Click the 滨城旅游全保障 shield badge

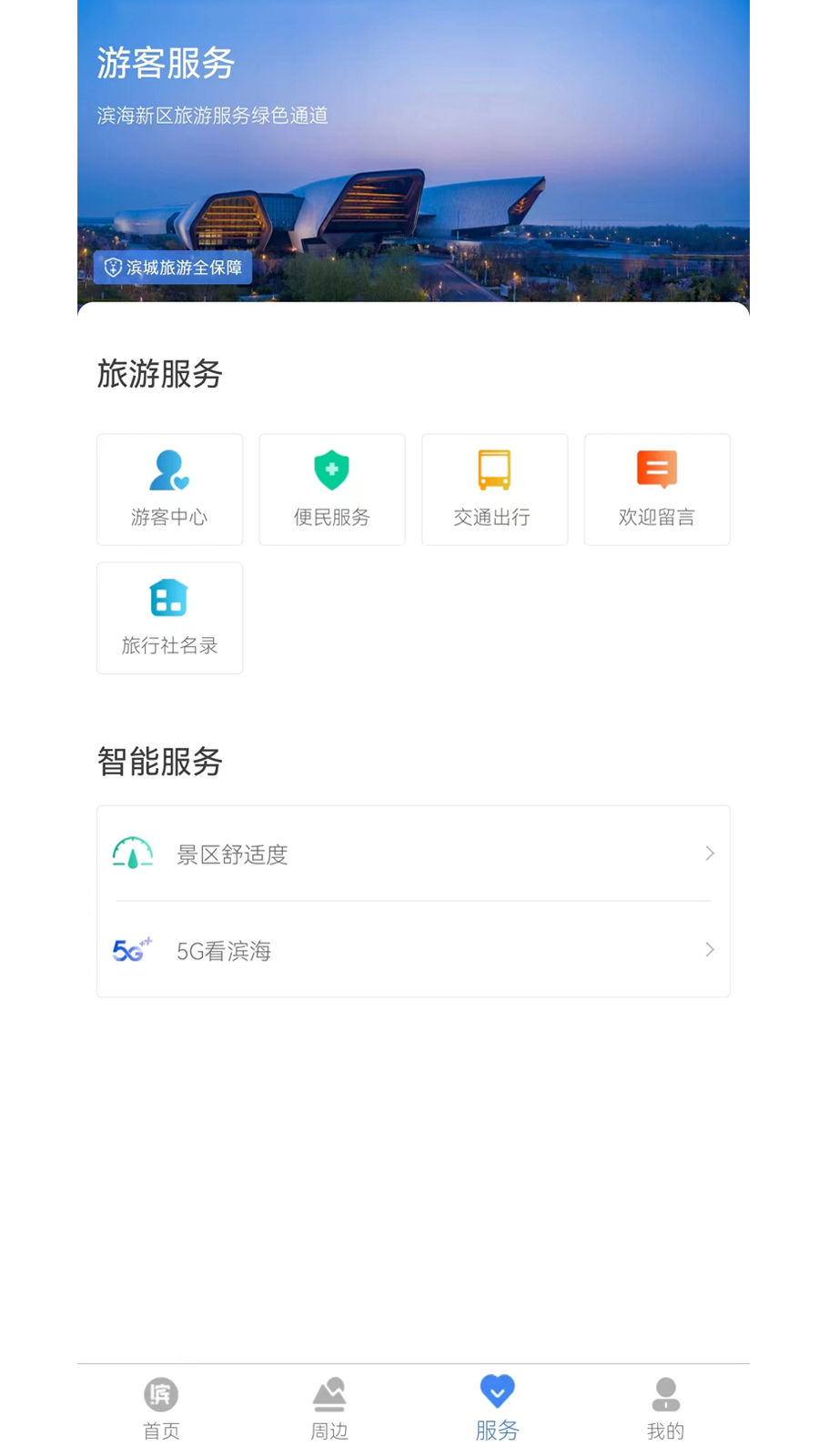[172, 268]
